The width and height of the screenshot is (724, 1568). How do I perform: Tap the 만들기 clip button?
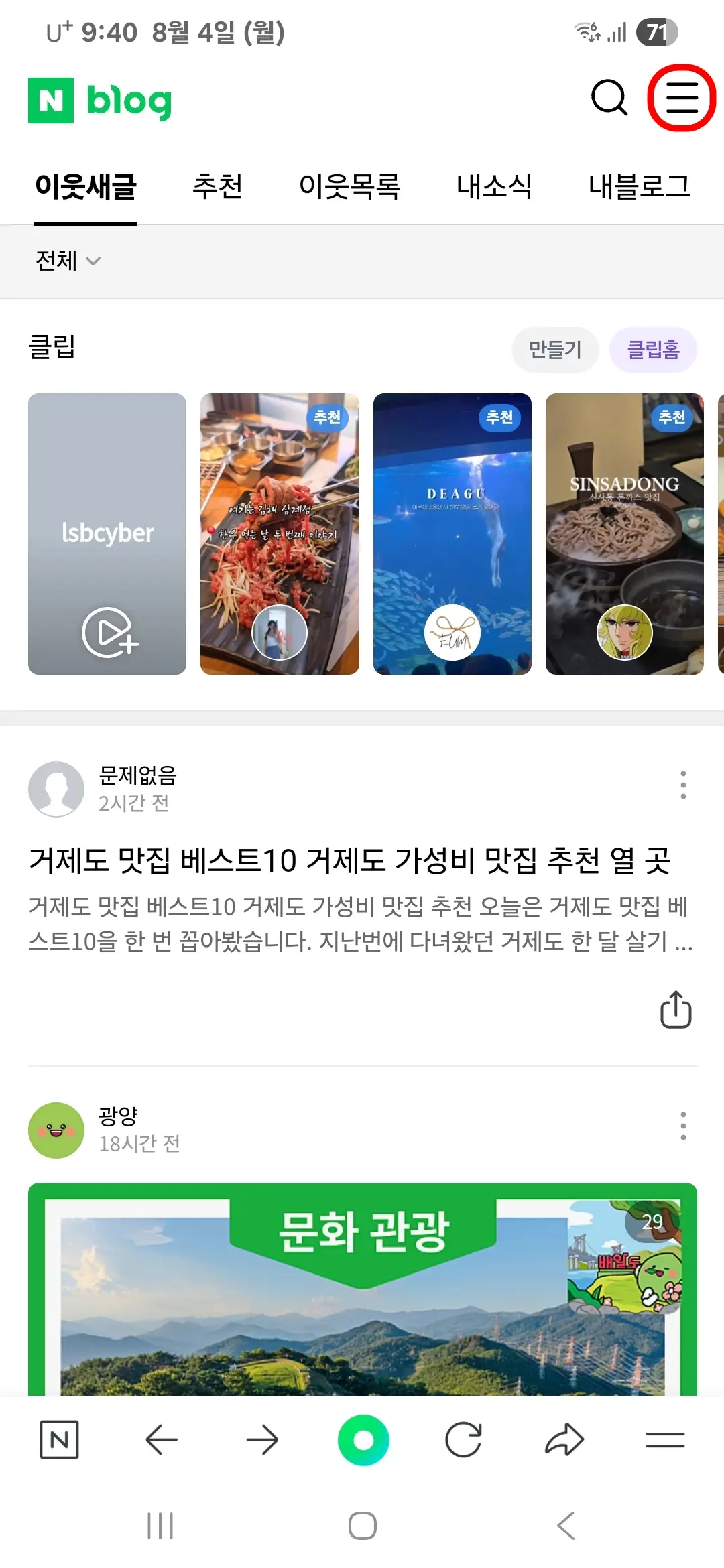pos(554,349)
